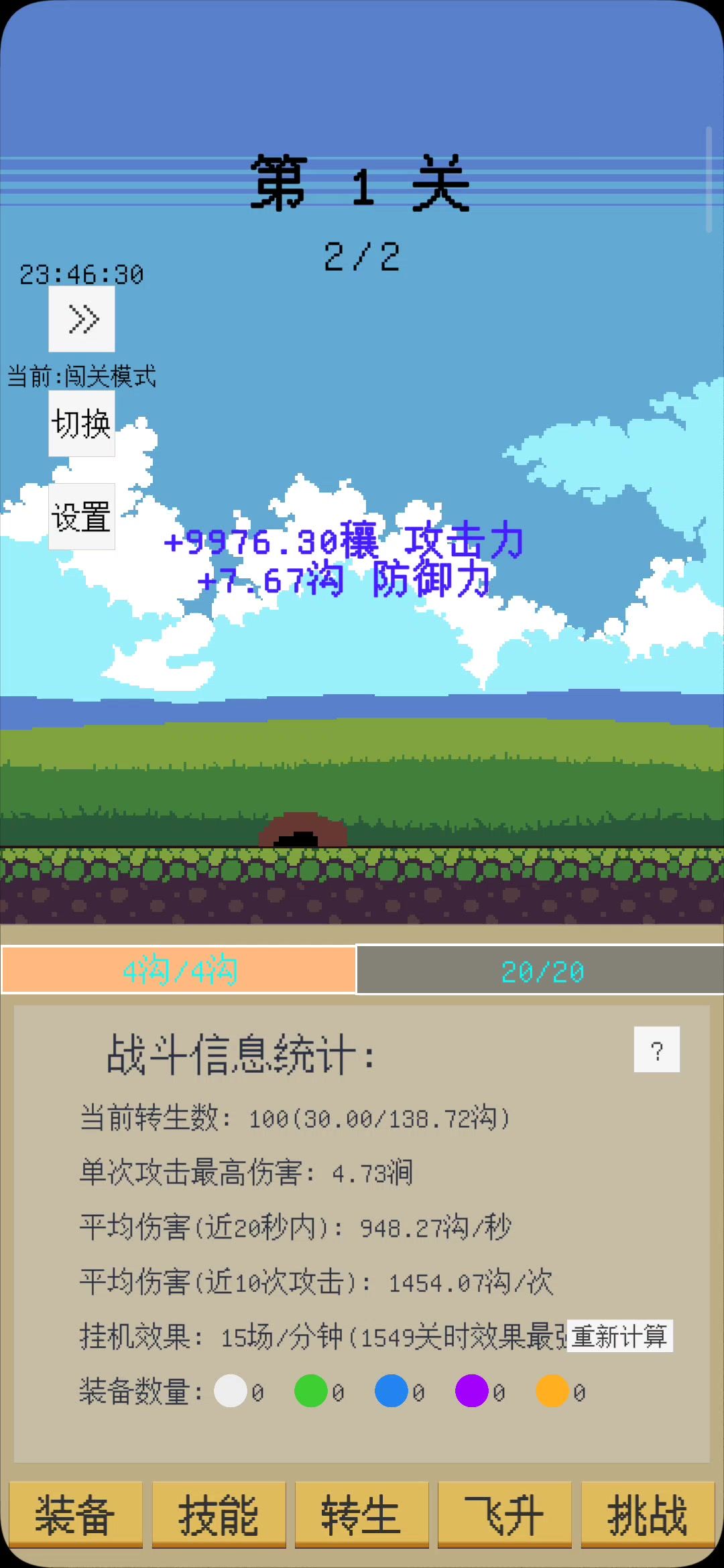Go to the 飞升 ascension tab

505,1514
